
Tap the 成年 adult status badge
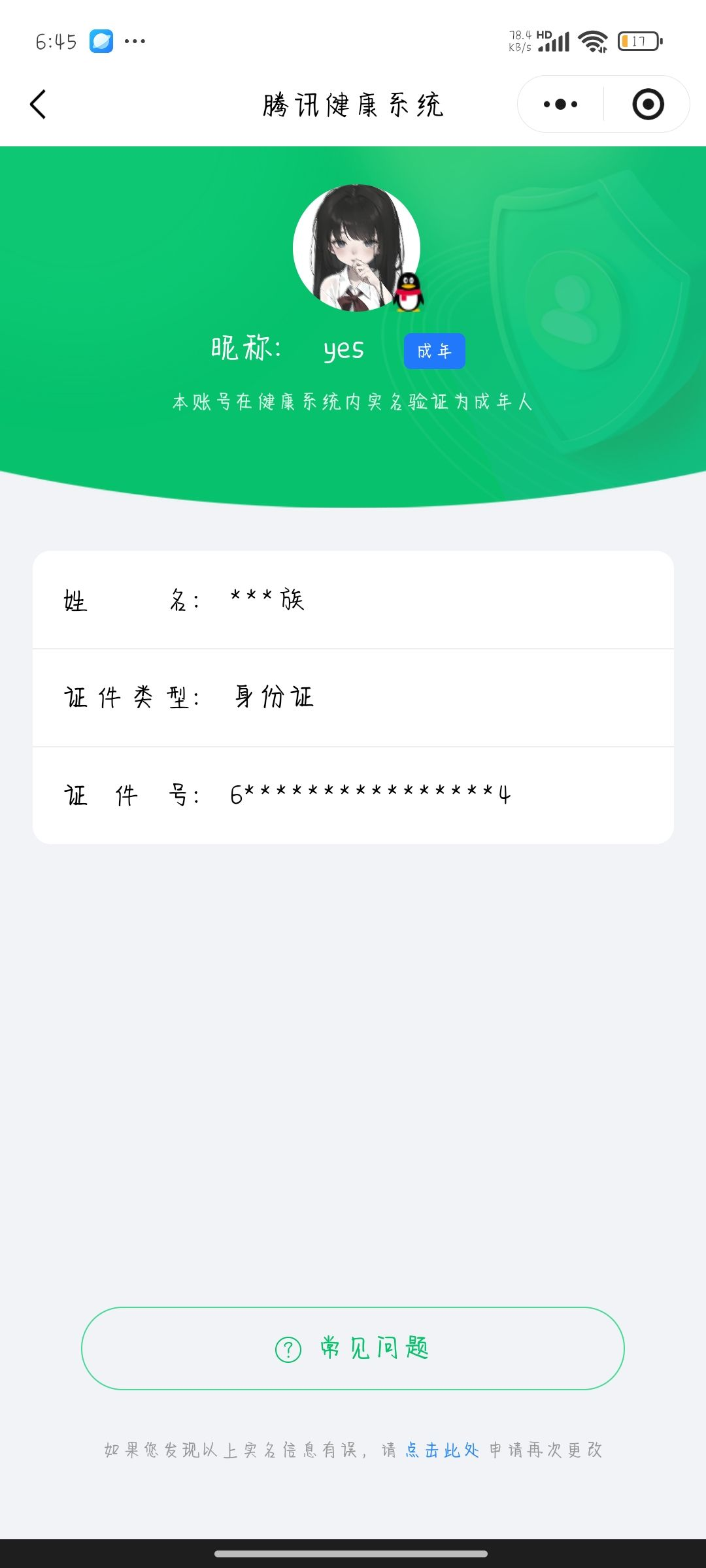(x=435, y=350)
